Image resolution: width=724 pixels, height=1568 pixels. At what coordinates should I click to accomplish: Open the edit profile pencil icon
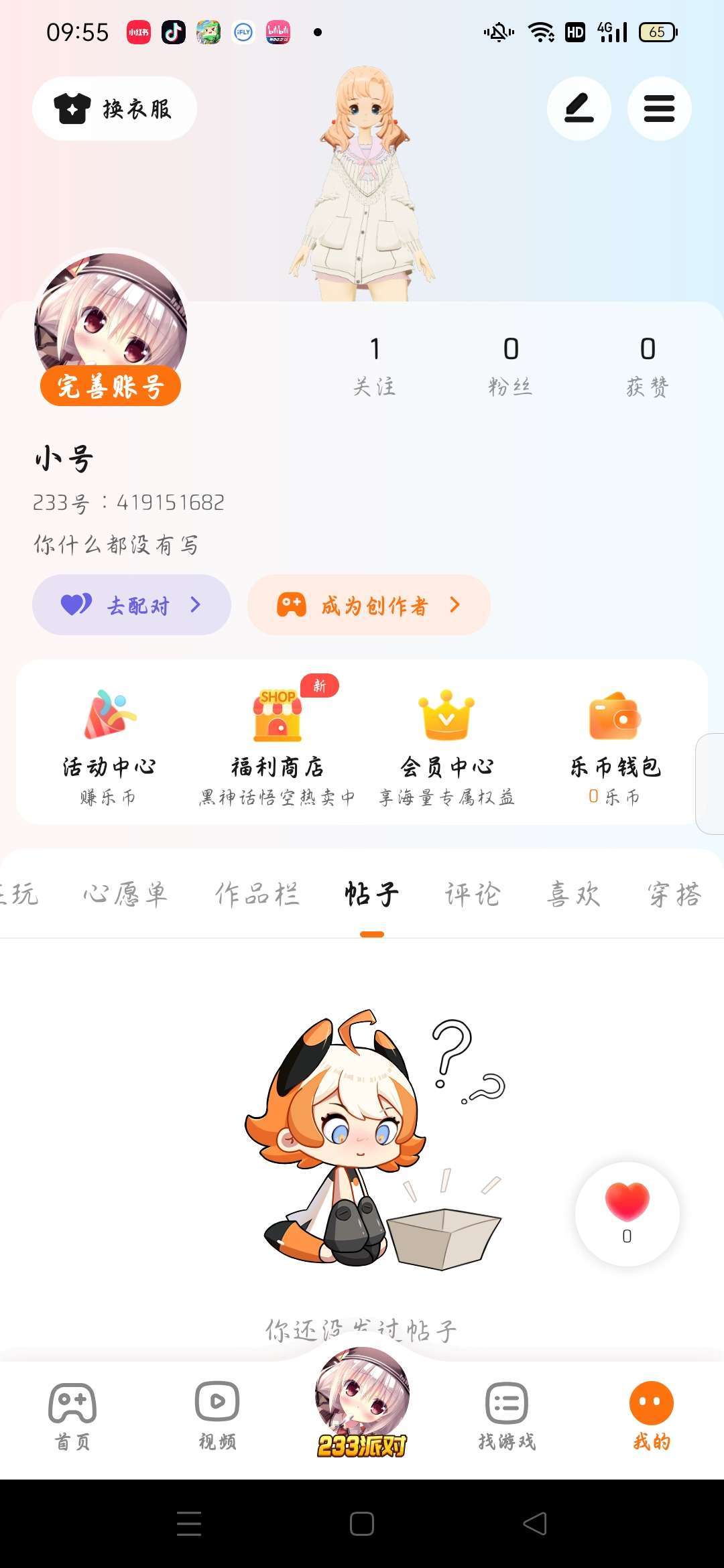coord(579,109)
